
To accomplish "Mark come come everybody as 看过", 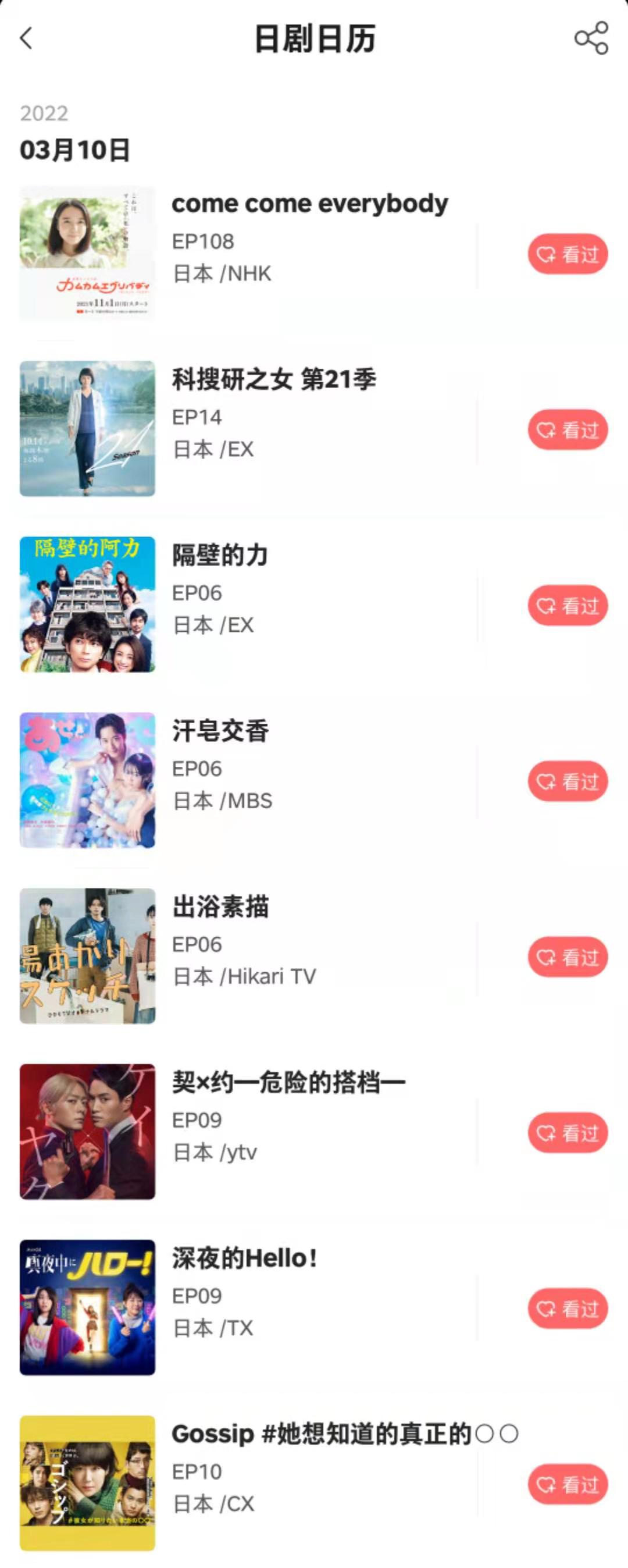I will pyautogui.click(x=567, y=254).
